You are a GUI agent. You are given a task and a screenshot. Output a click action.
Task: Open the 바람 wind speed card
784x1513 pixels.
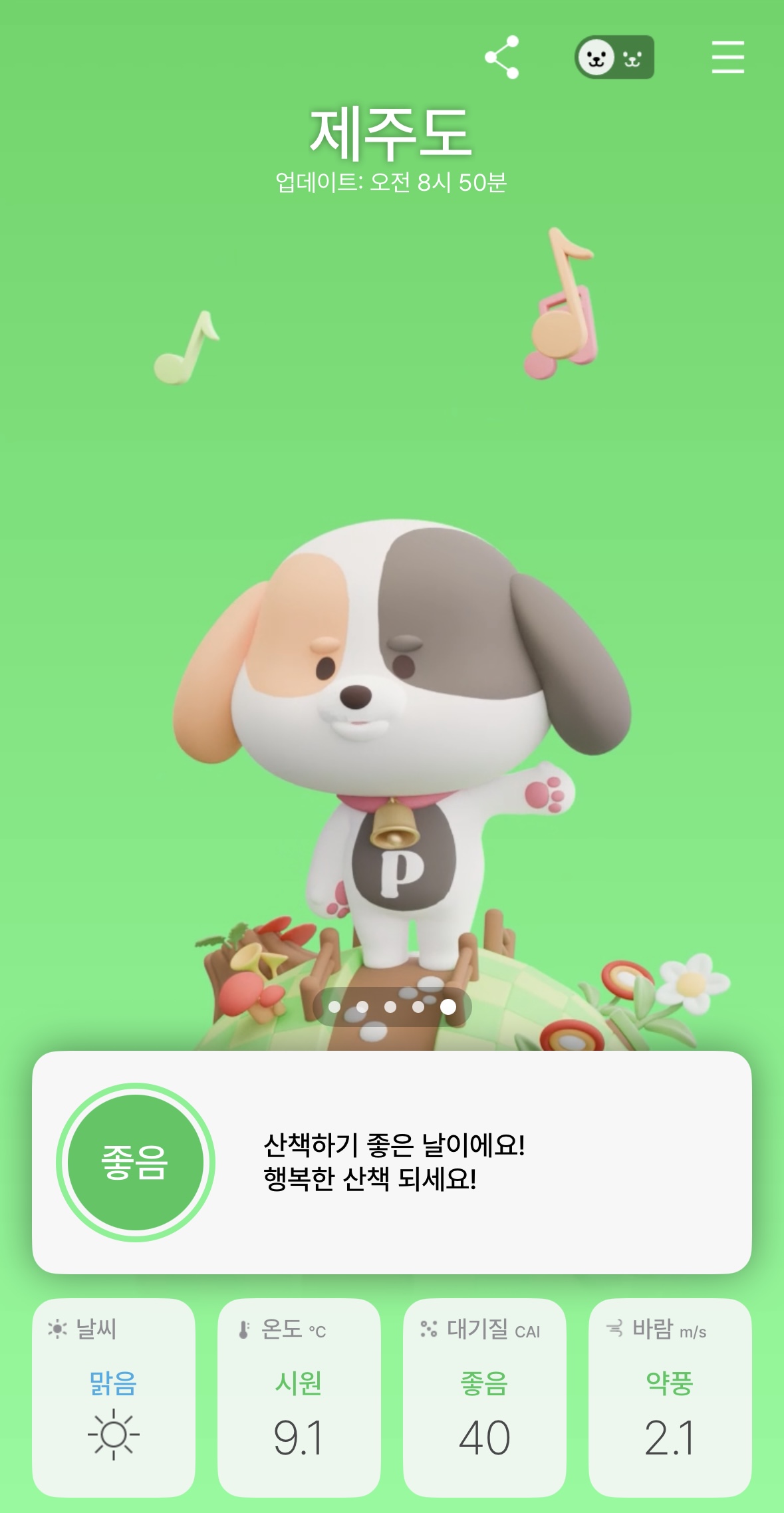pos(670,1397)
